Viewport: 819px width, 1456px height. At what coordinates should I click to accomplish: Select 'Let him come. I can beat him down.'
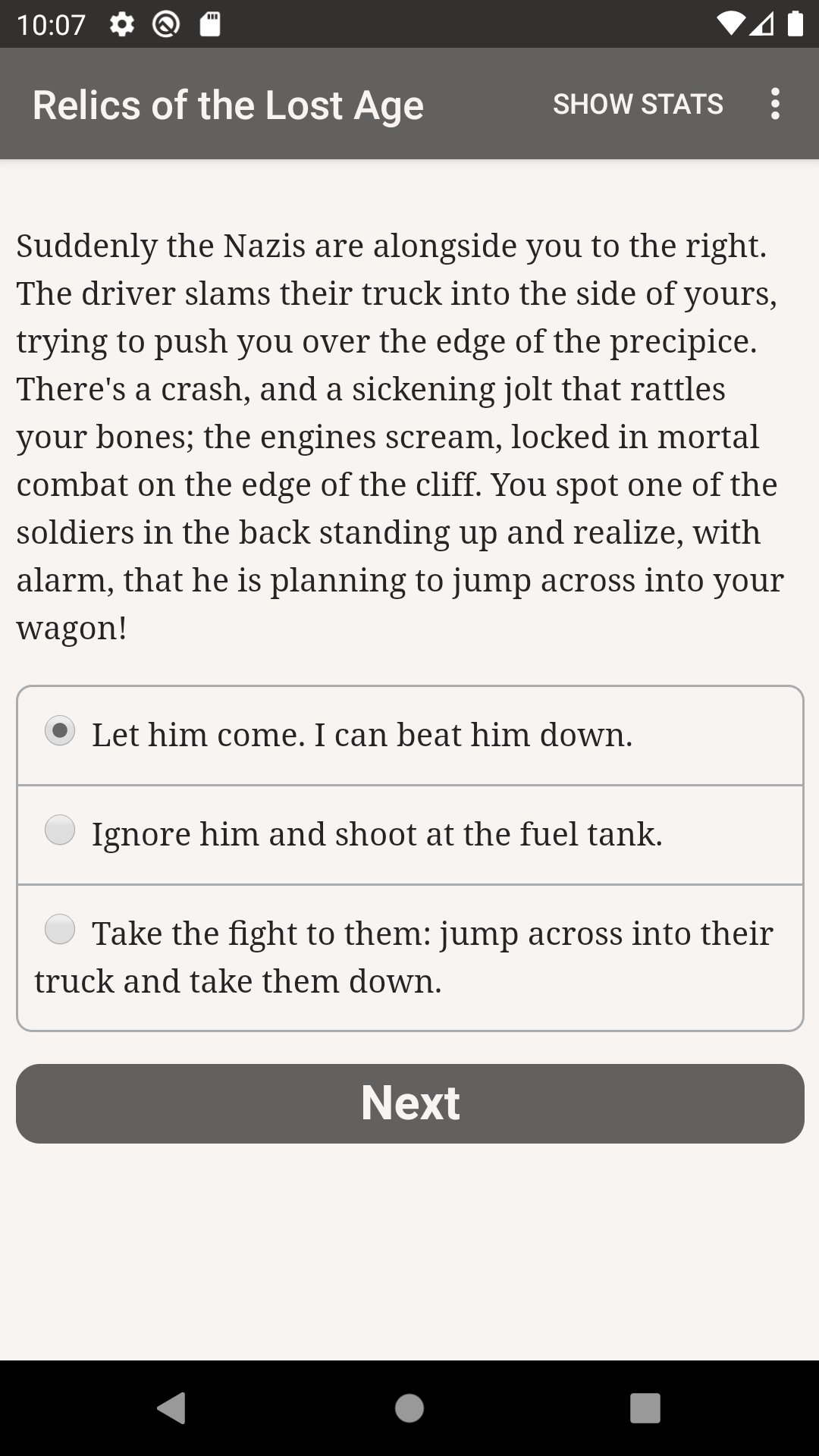pos(60,732)
